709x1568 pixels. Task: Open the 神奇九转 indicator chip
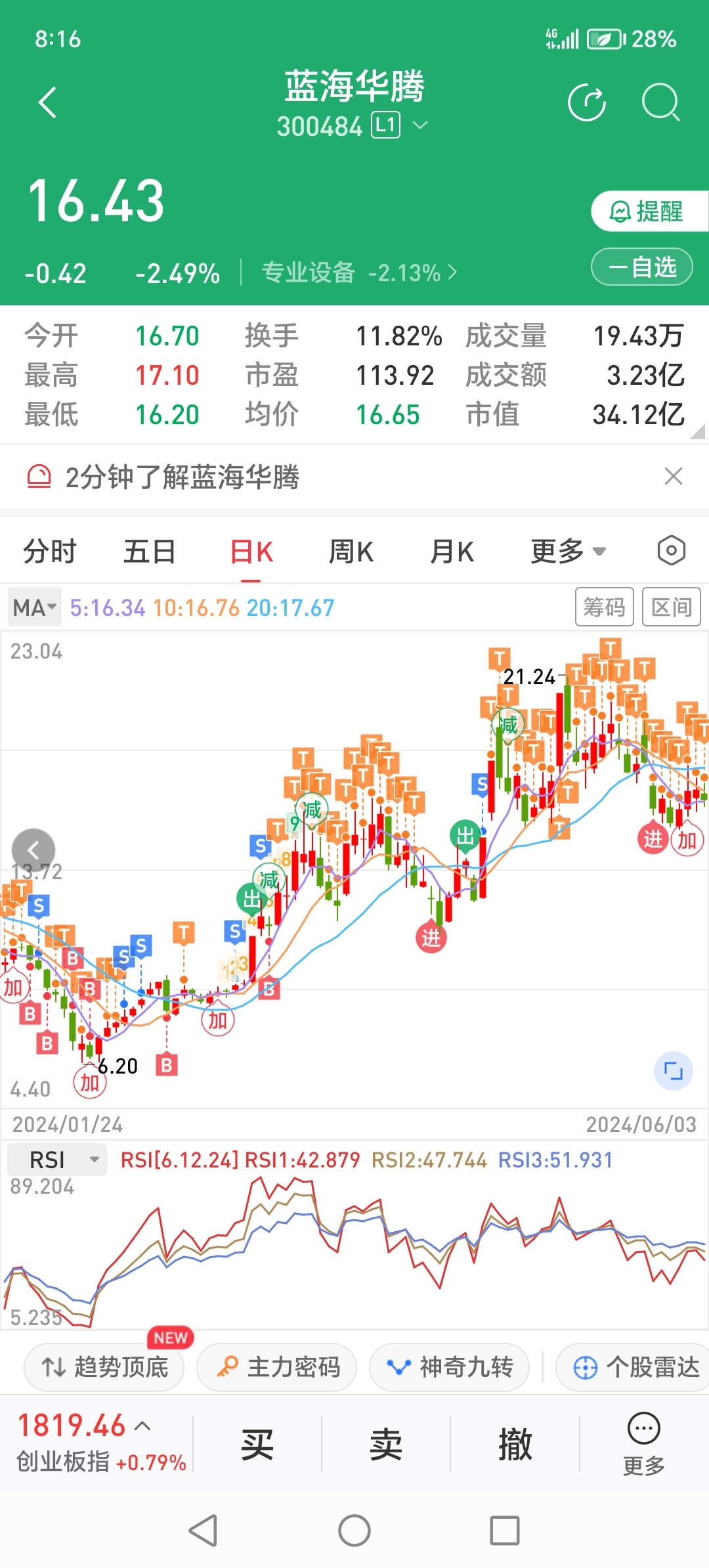click(x=450, y=1367)
